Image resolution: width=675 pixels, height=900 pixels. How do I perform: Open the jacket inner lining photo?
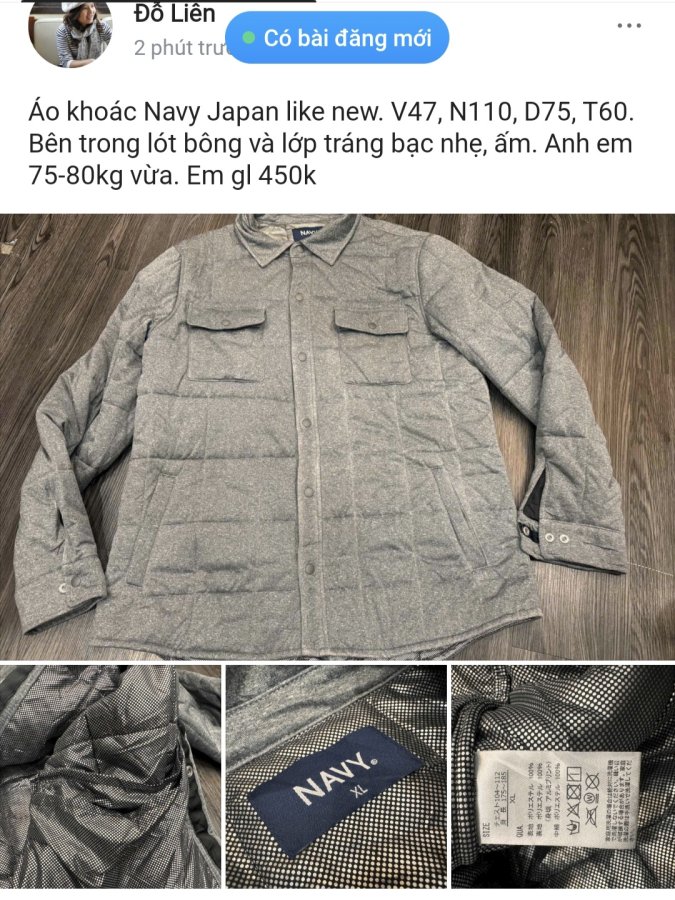110,776
